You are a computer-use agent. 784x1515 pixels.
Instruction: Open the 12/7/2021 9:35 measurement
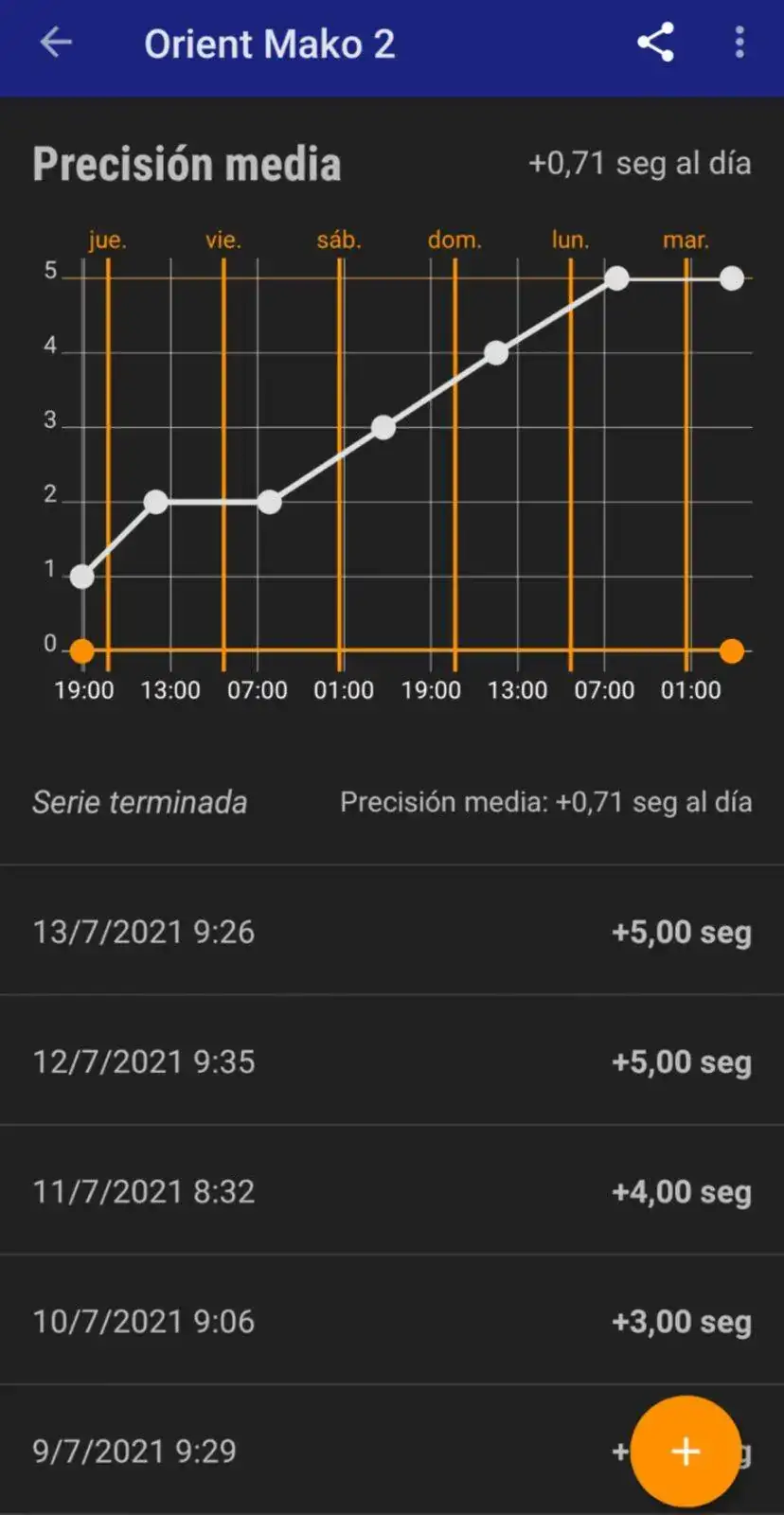click(392, 1061)
